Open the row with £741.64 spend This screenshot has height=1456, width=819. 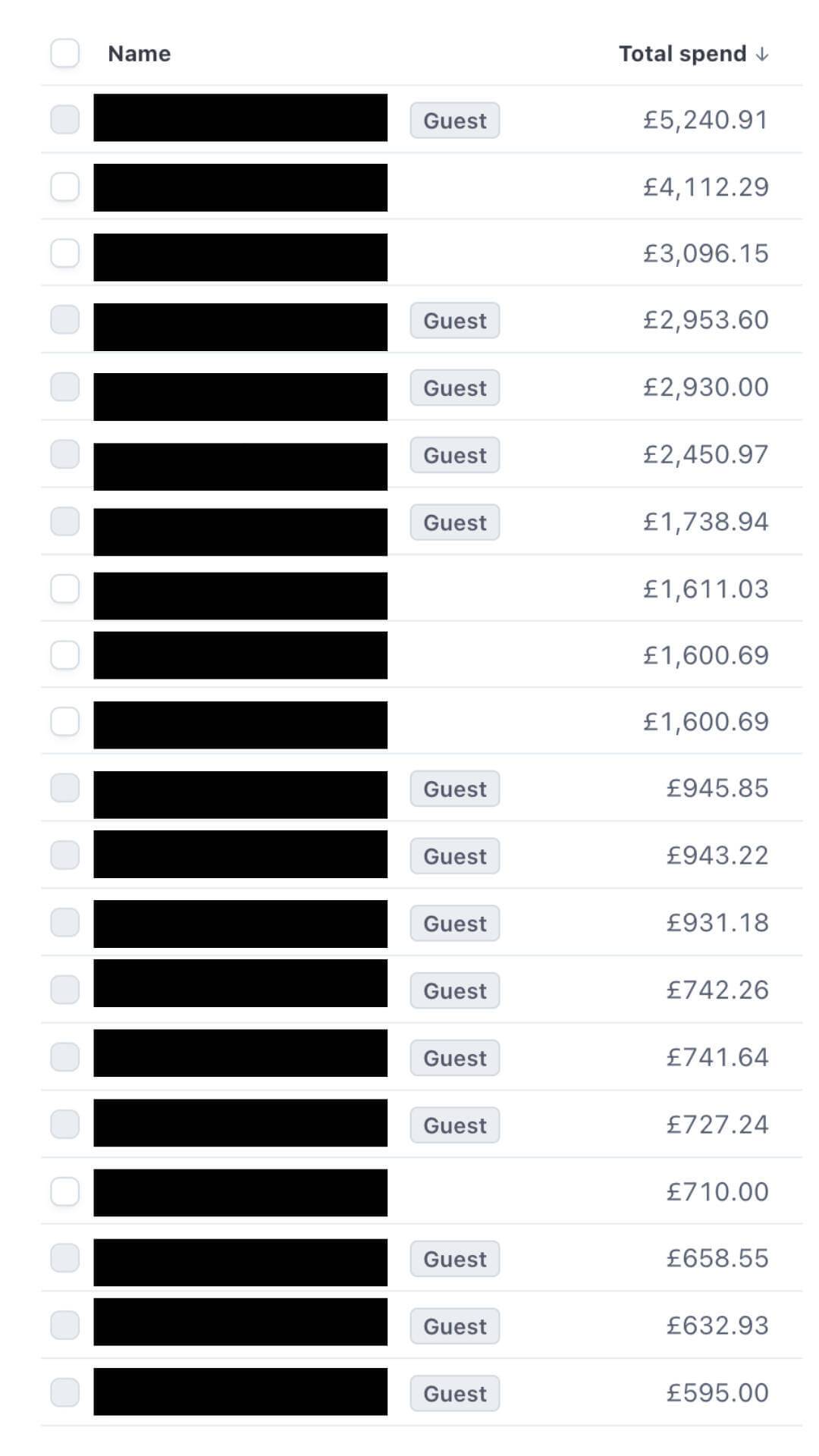pos(422,1057)
